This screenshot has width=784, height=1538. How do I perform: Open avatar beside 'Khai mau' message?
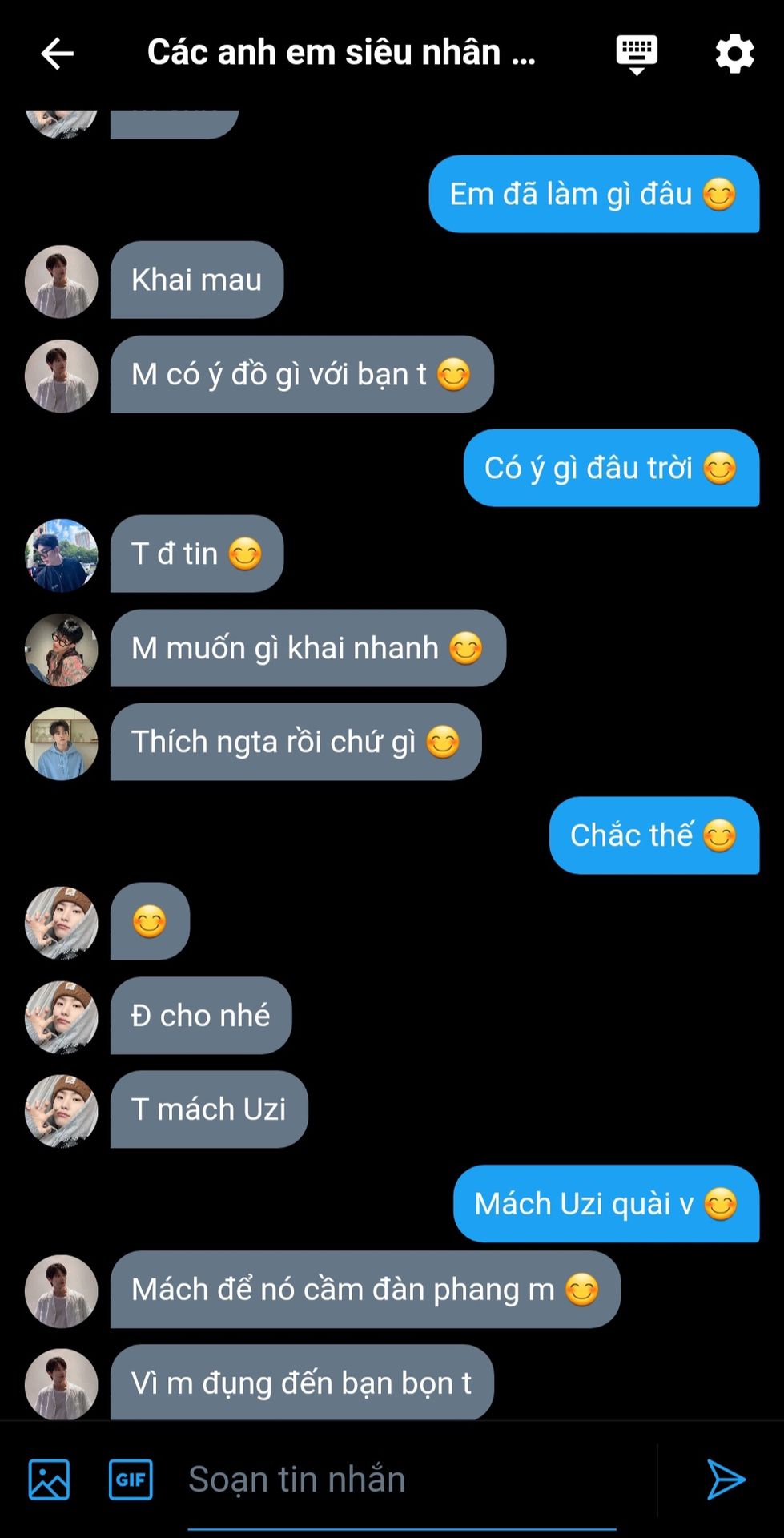[62, 281]
